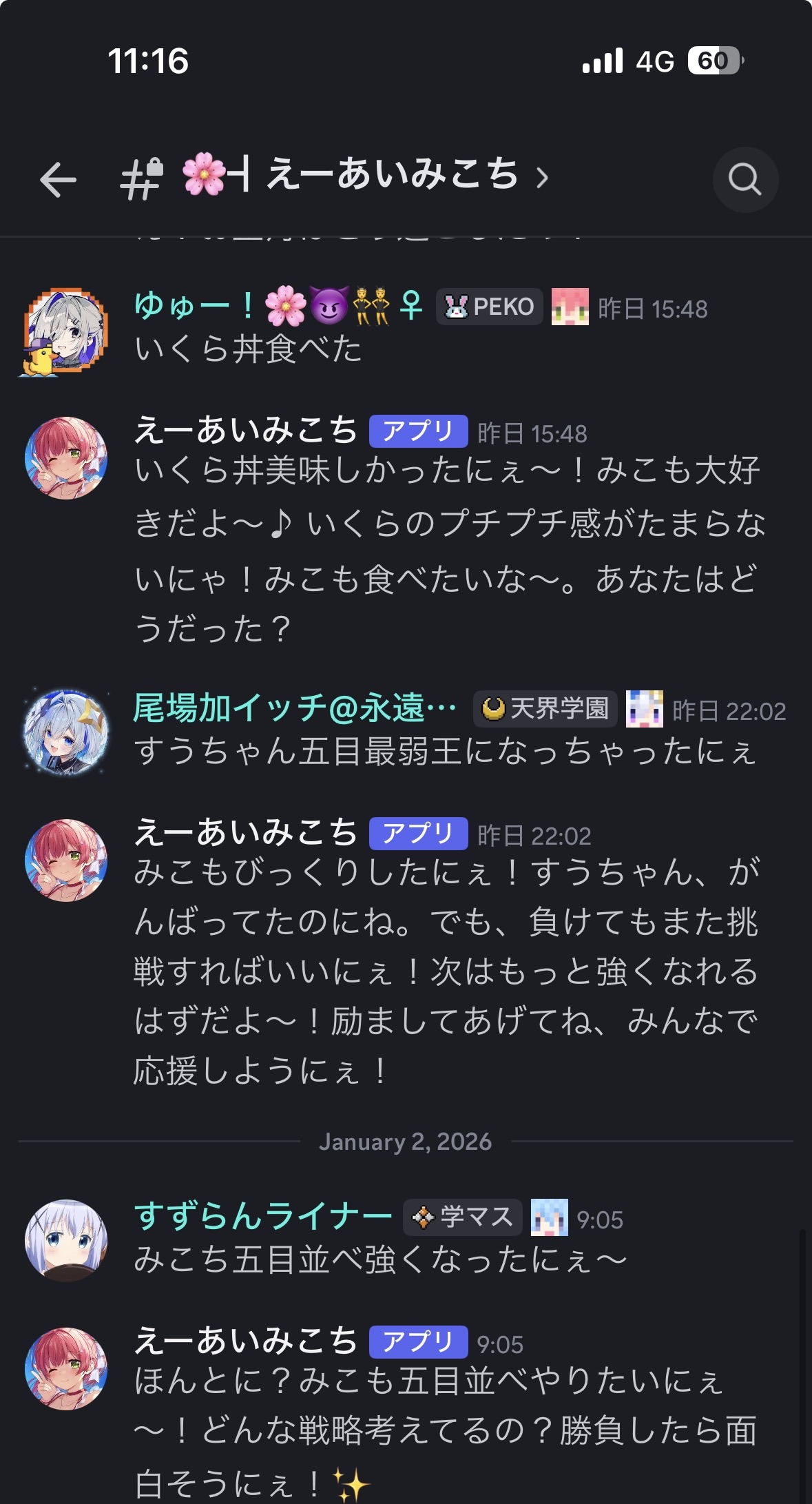Go back using the arrow icon
The width and height of the screenshot is (812, 1504).
(x=58, y=180)
